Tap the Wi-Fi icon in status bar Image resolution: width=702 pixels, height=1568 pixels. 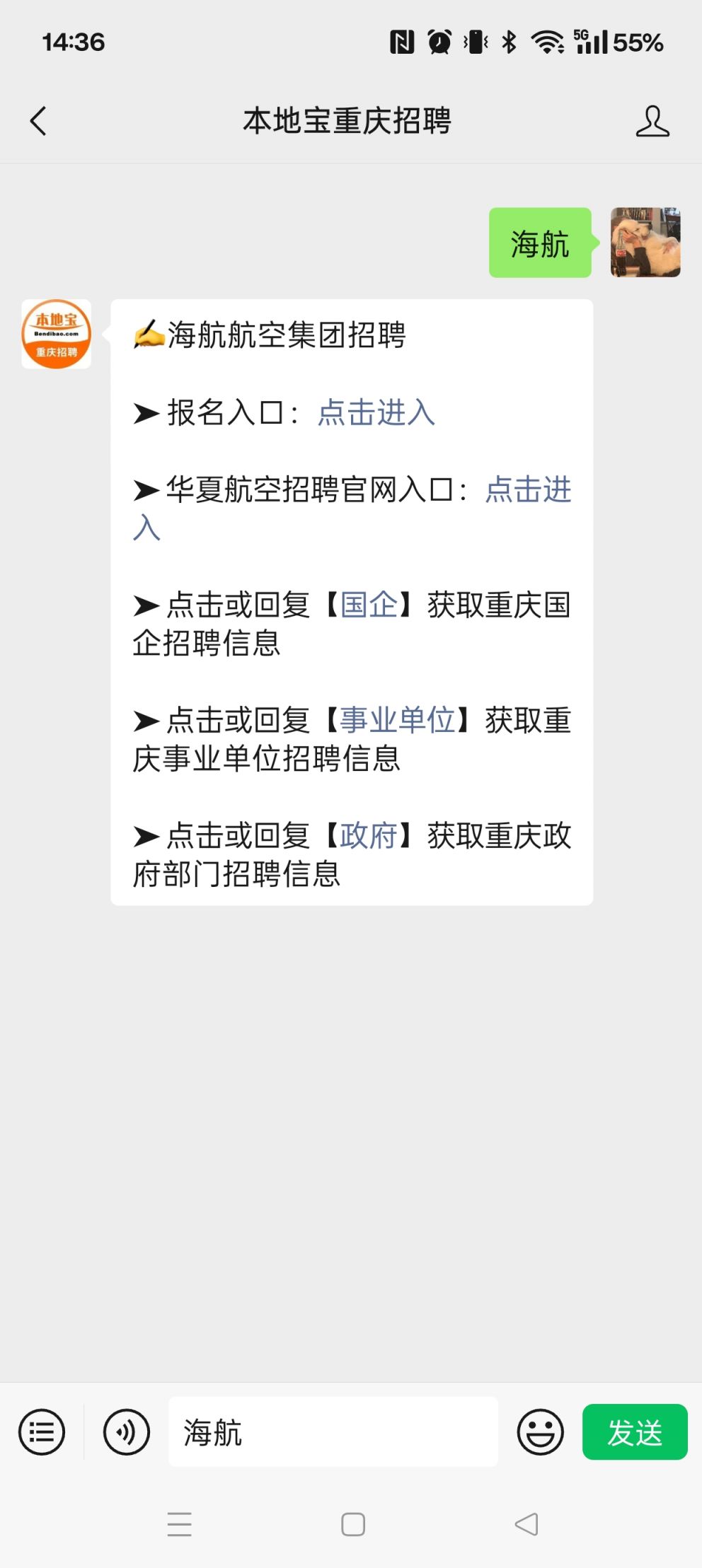pyautogui.click(x=547, y=42)
